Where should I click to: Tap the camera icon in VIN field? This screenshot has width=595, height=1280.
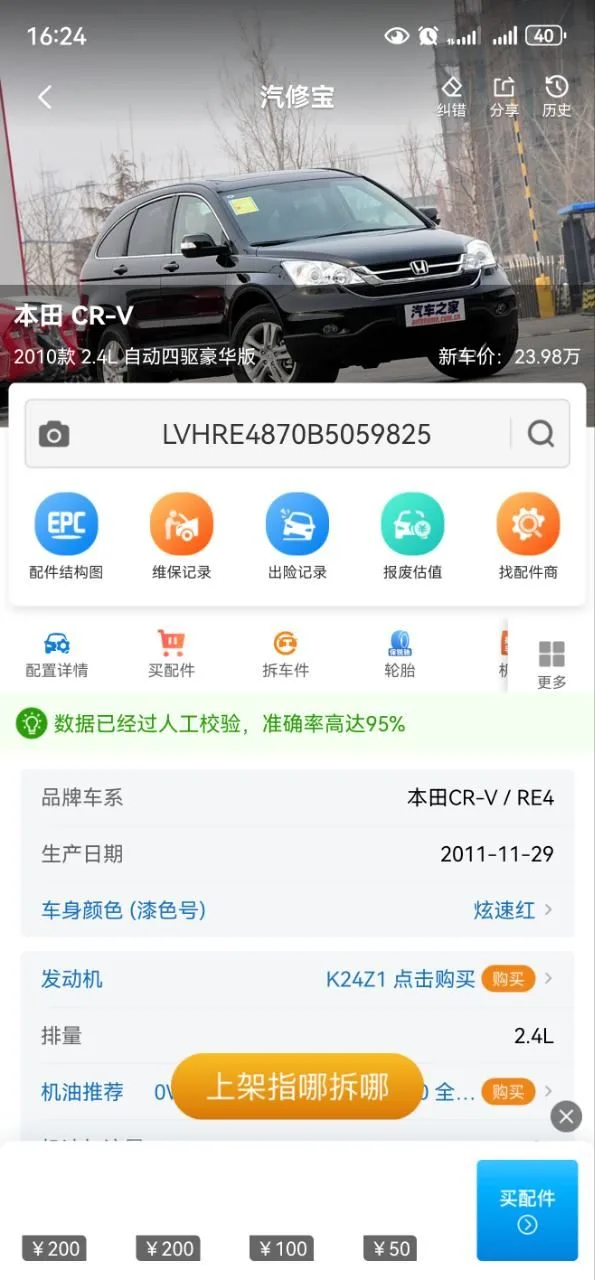click(x=54, y=434)
